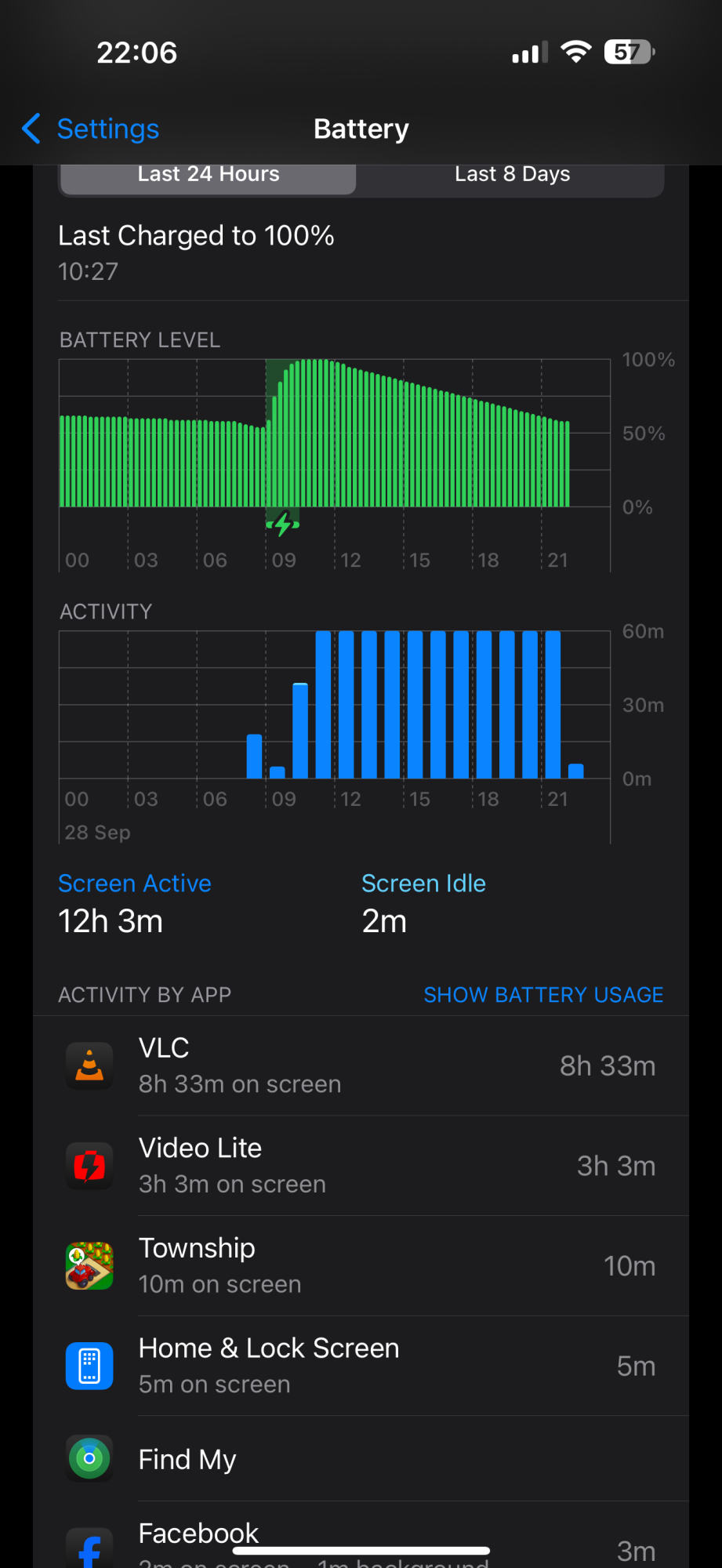Open VLC activity row
The height and width of the screenshot is (1568, 722).
tap(361, 1065)
